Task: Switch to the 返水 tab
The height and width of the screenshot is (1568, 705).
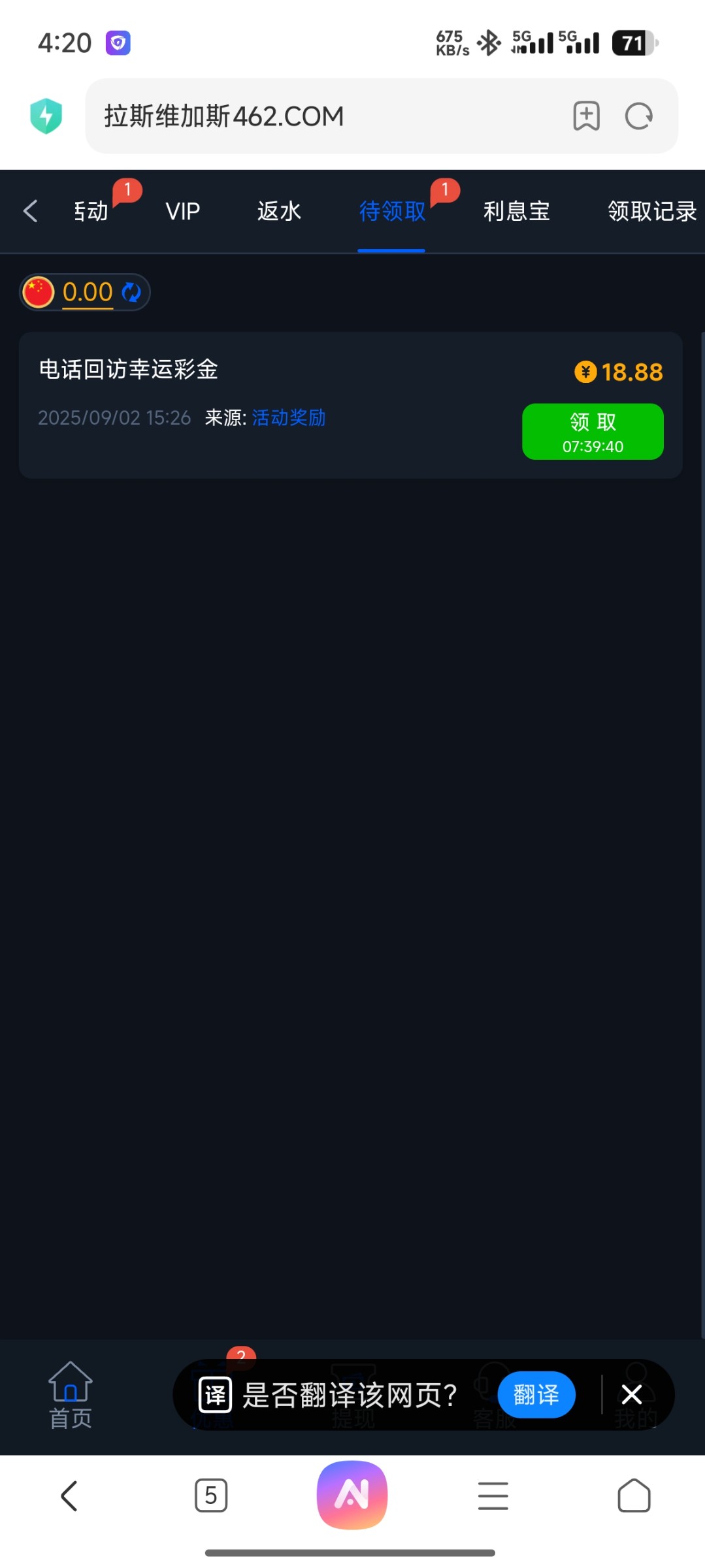Action: click(279, 212)
